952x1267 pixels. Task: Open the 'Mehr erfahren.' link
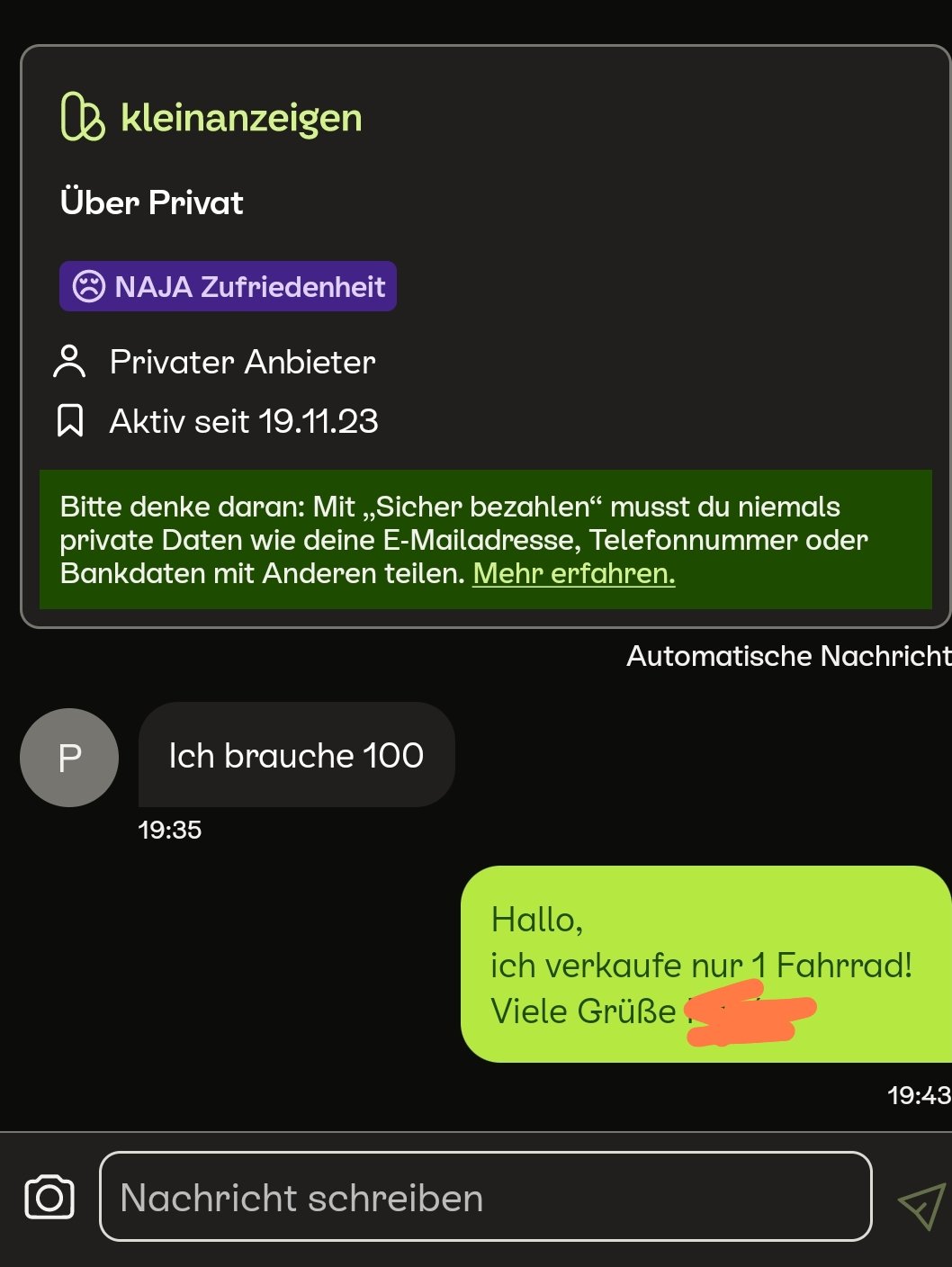click(x=573, y=573)
